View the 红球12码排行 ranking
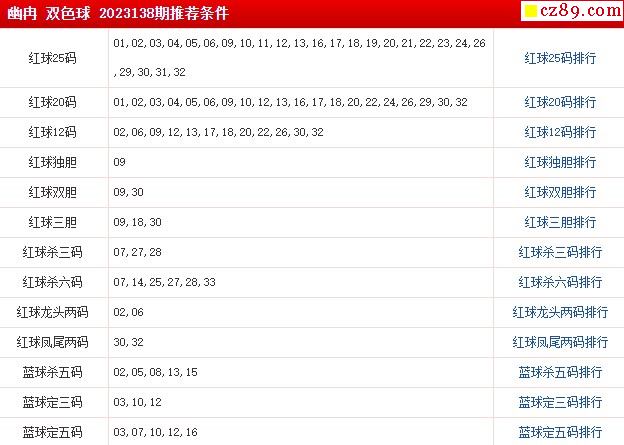Viewport: 624px width, 445px height. click(560, 132)
